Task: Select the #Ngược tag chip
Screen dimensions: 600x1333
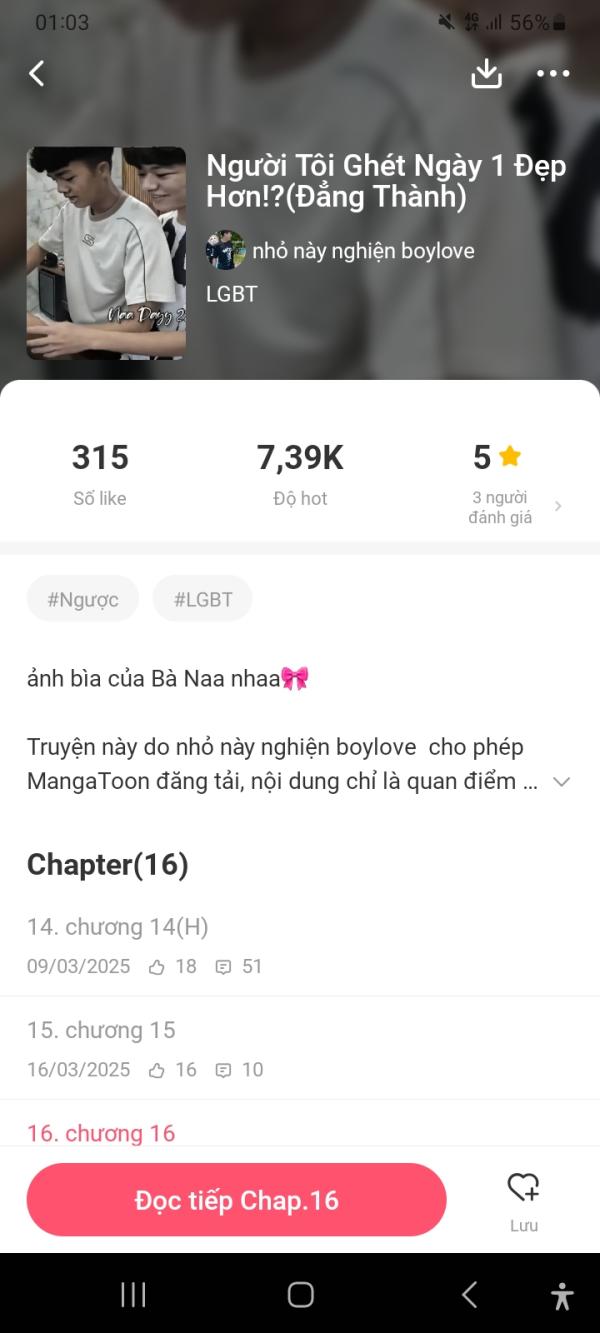Action: tap(83, 599)
